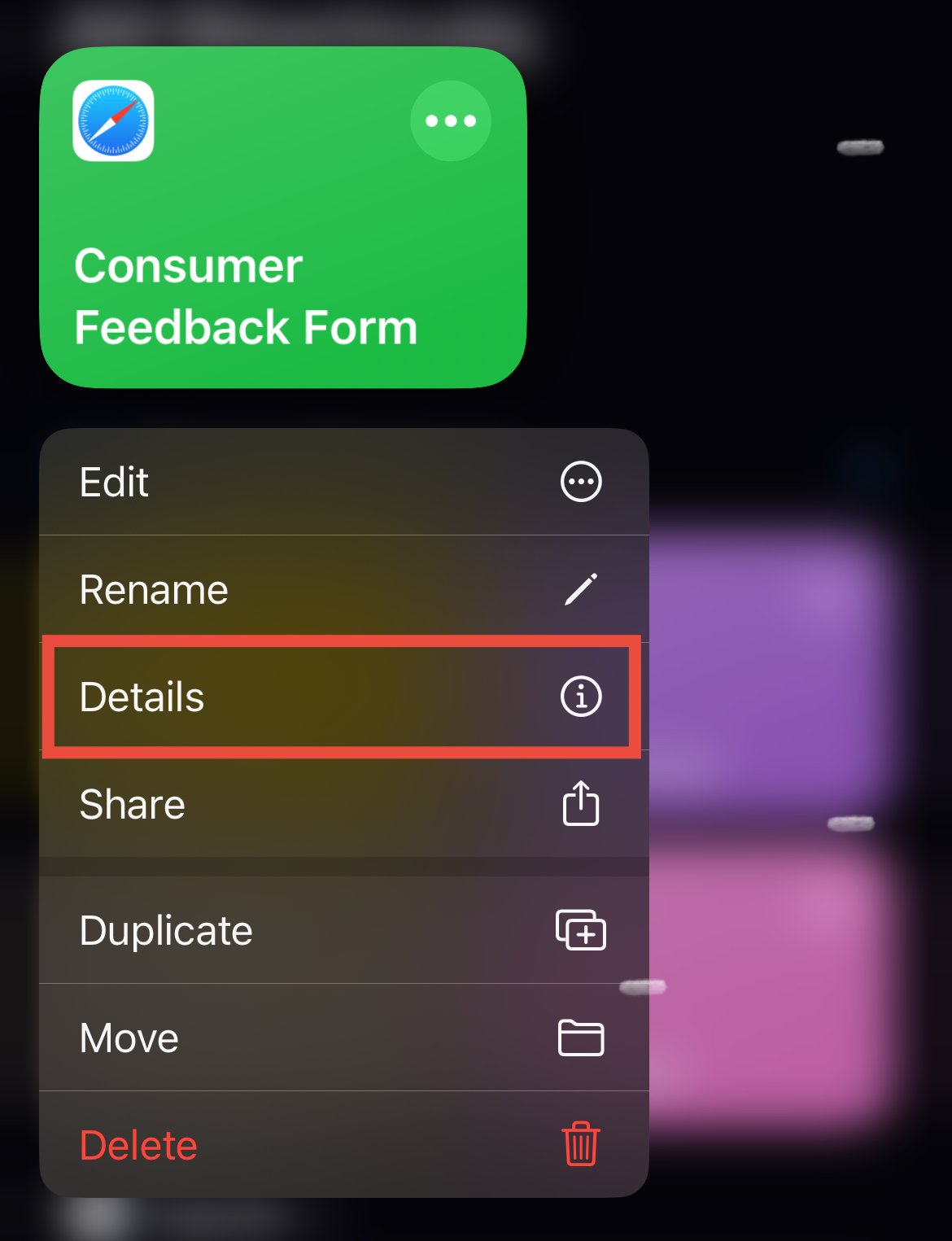This screenshot has width=952, height=1241.
Task: Choose Edit from the context menu
Action: coord(343,482)
